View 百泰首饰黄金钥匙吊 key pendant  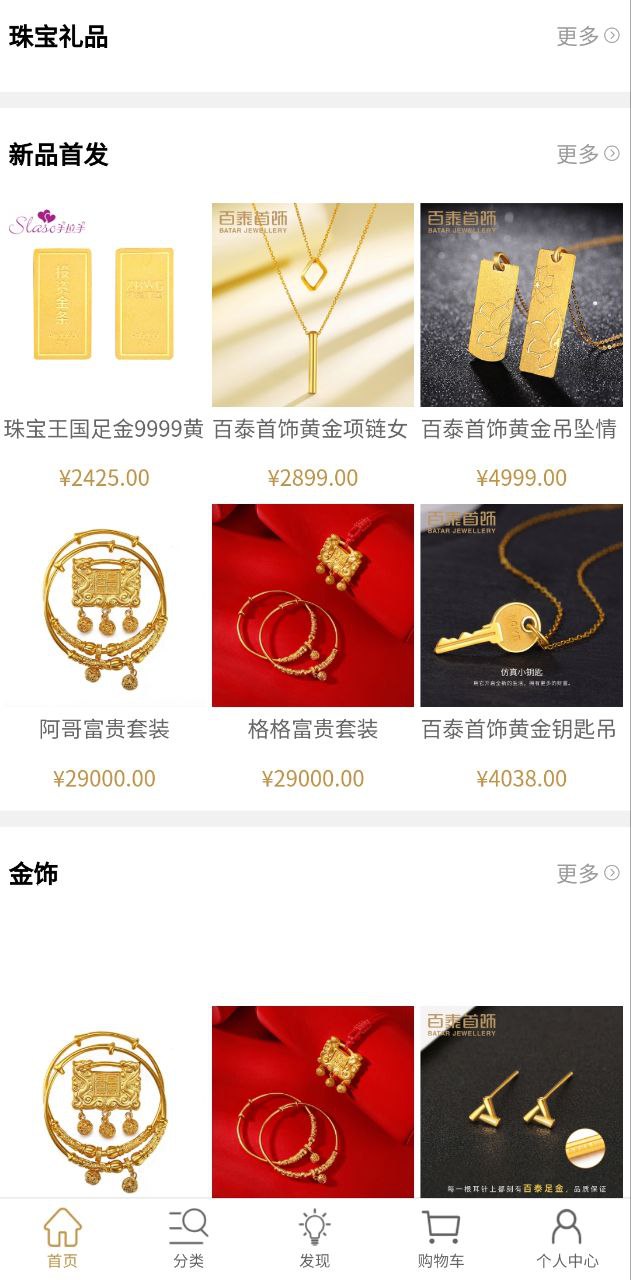tap(520, 606)
